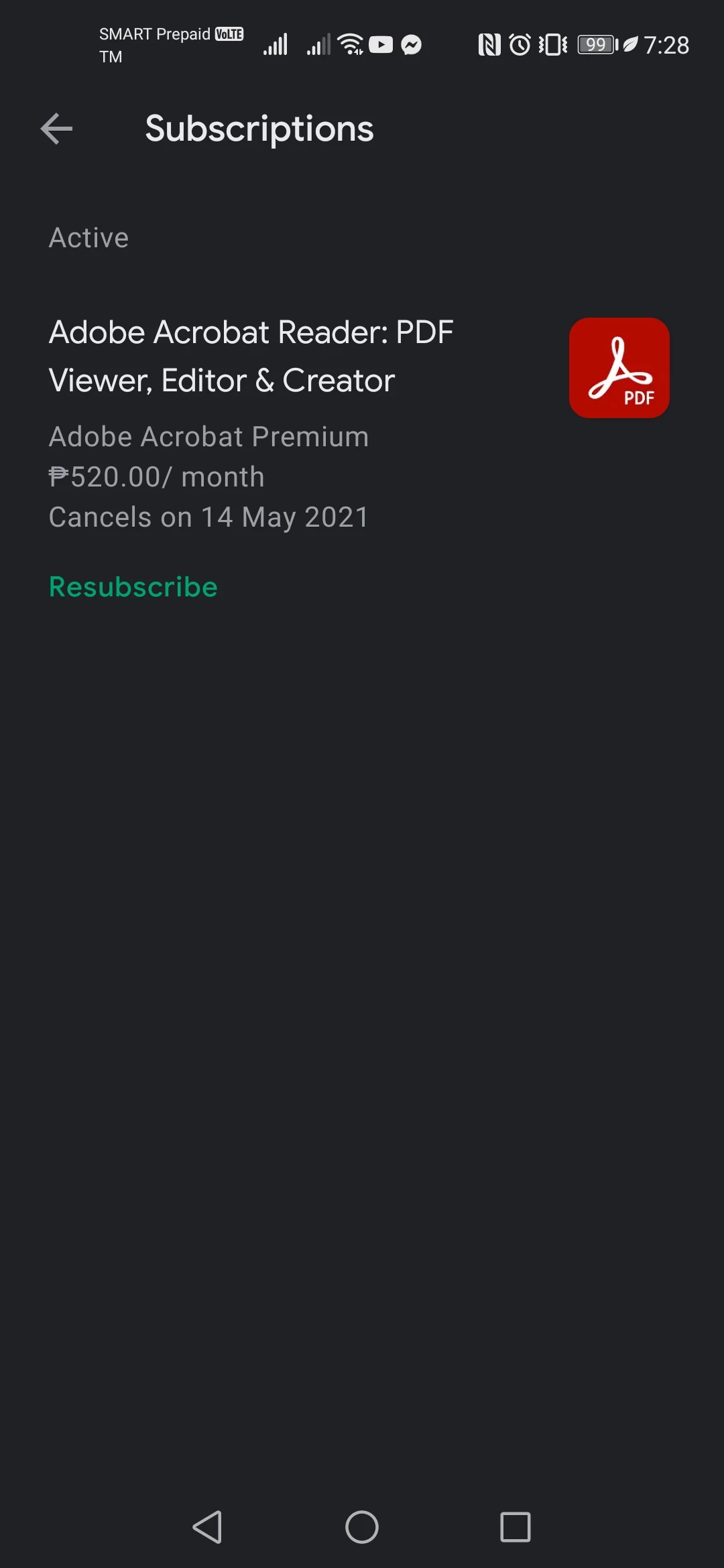The width and height of the screenshot is (724, 1568).
Task: Resubscribe to Adobe Acrobat Premium
Action: (x=133, y=587)
